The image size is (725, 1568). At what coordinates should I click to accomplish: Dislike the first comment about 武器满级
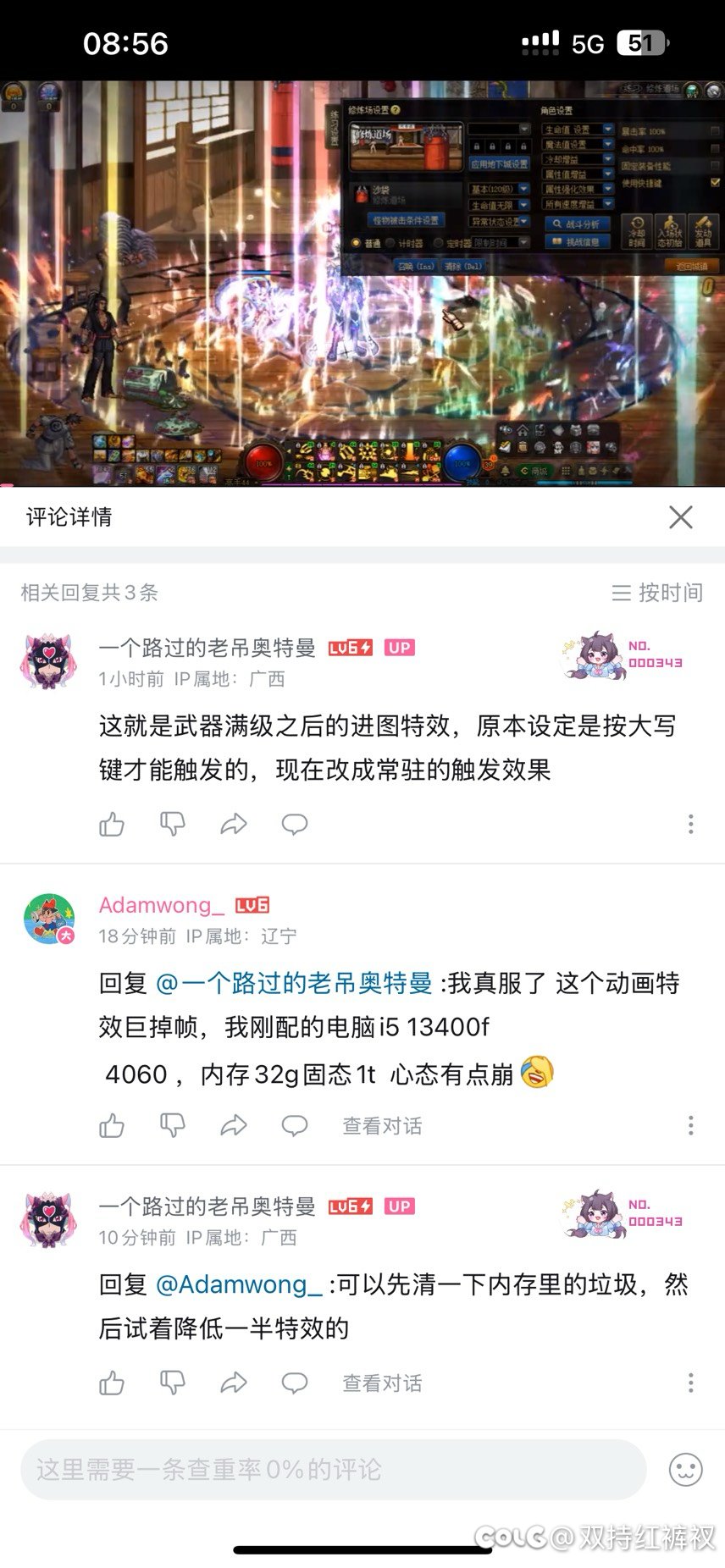173,824
